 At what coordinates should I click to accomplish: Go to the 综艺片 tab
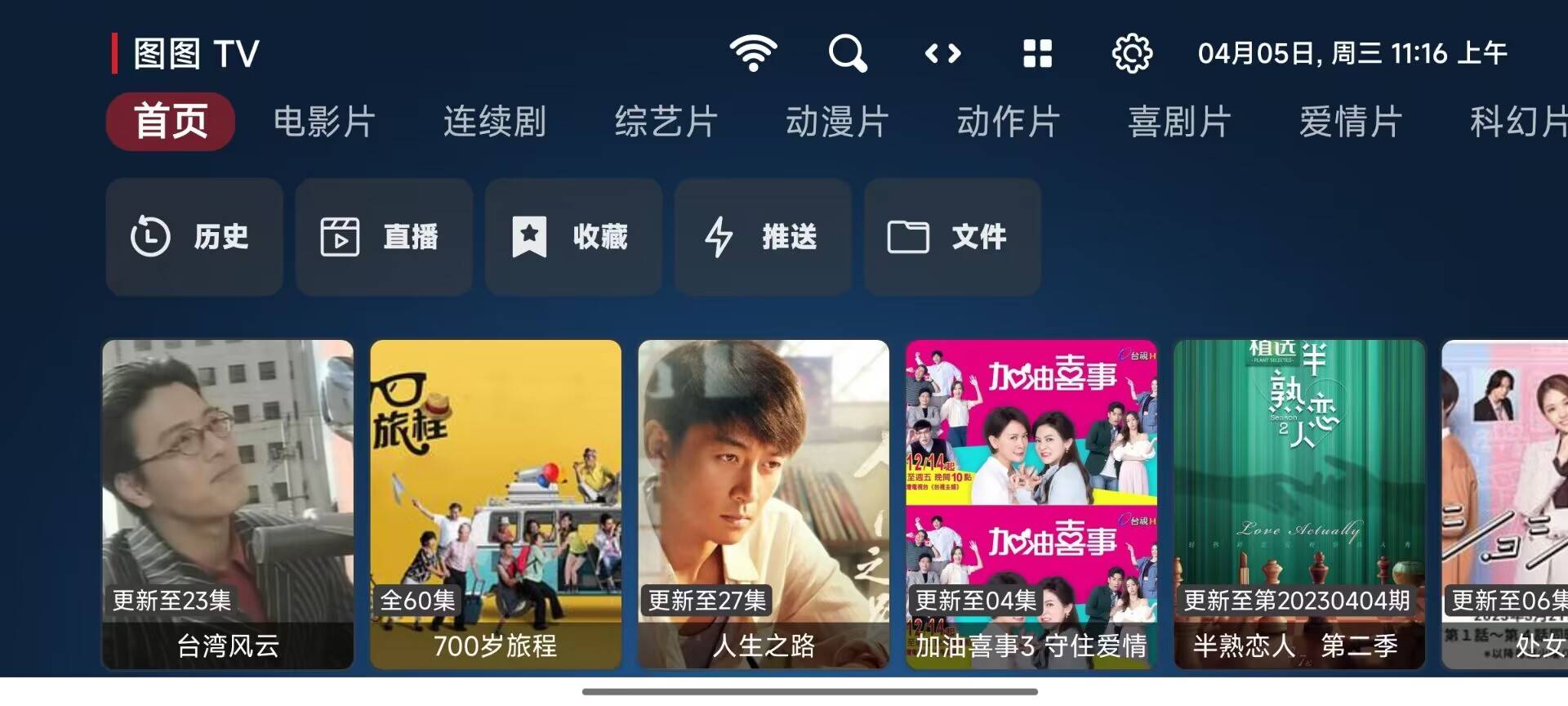click(x=666, y=122)
